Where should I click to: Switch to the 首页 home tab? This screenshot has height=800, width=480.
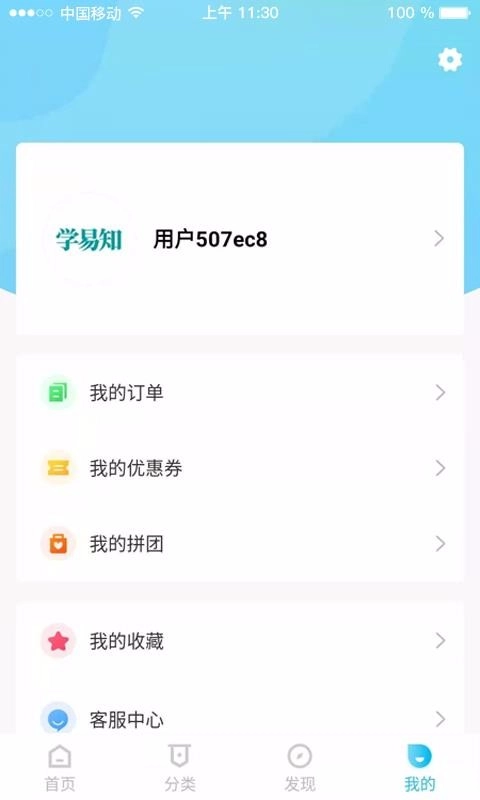(60, 768)
